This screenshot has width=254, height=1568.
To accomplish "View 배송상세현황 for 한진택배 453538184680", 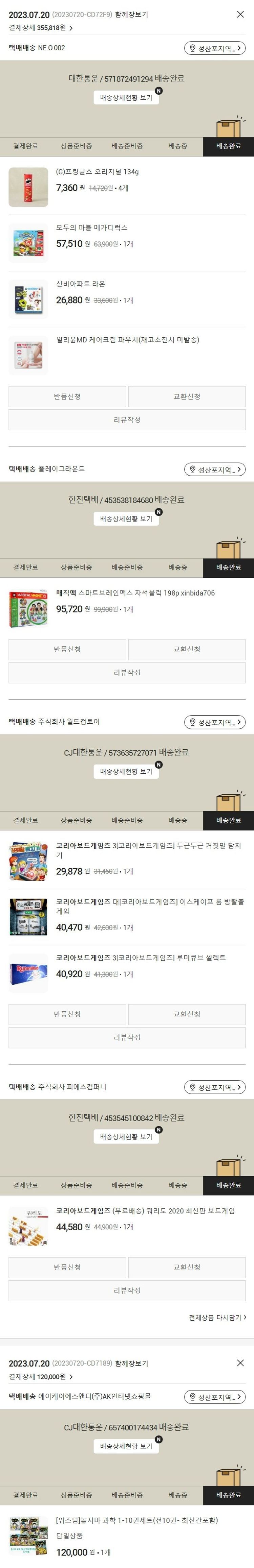I will [x=126, y=519].
